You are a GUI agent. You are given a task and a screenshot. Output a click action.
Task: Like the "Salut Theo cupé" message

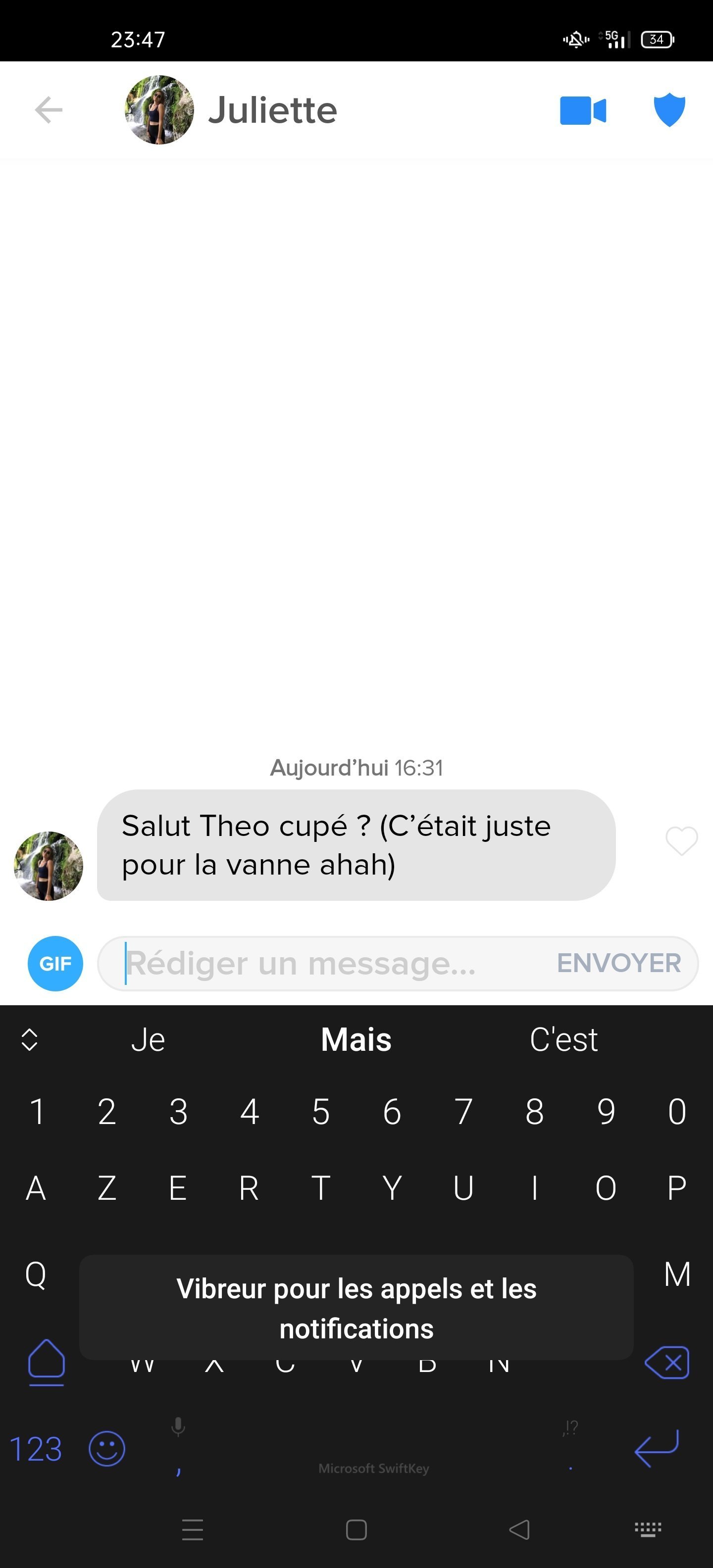(x=681, y=841)
